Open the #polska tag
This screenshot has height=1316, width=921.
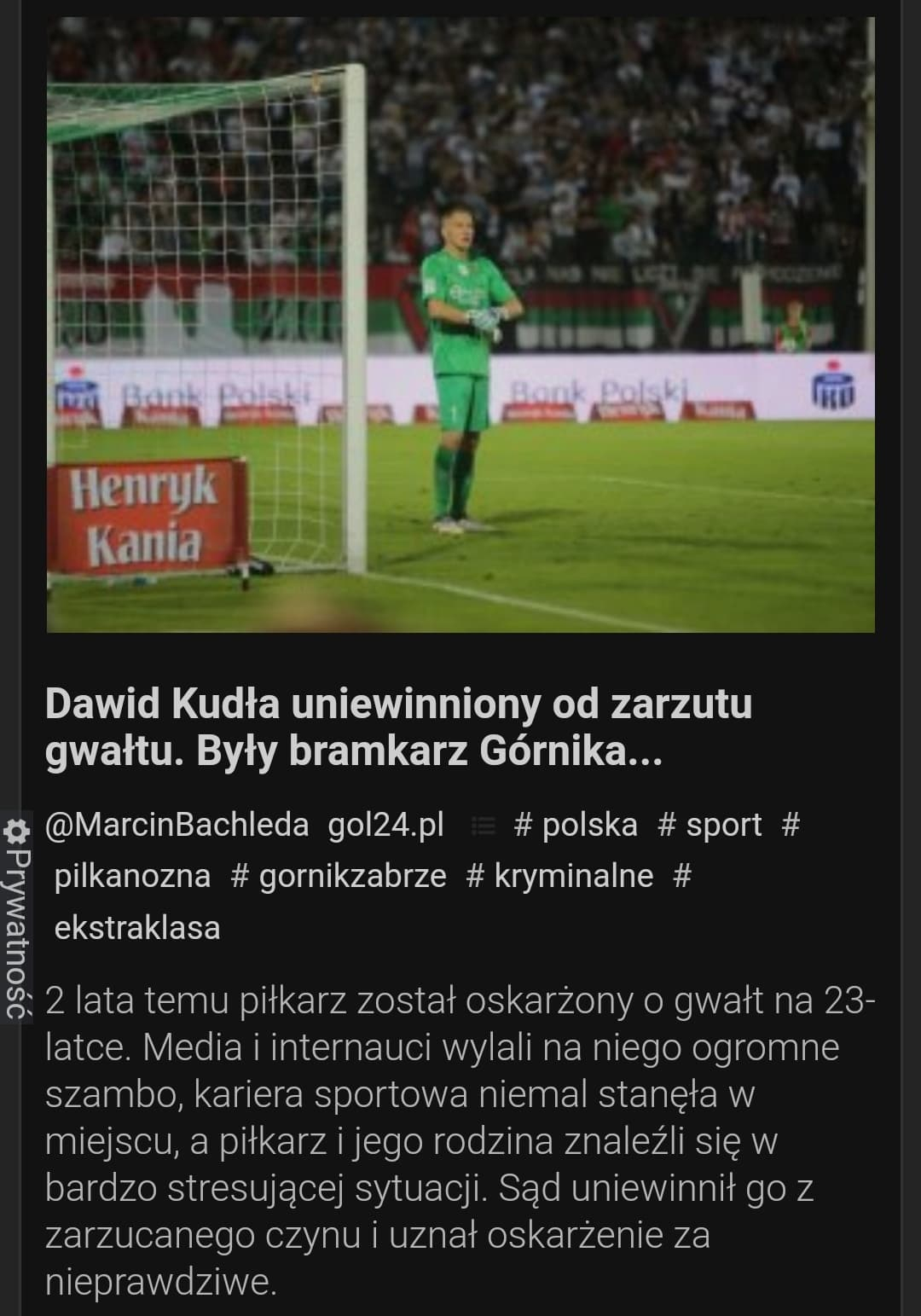point(577,825)
